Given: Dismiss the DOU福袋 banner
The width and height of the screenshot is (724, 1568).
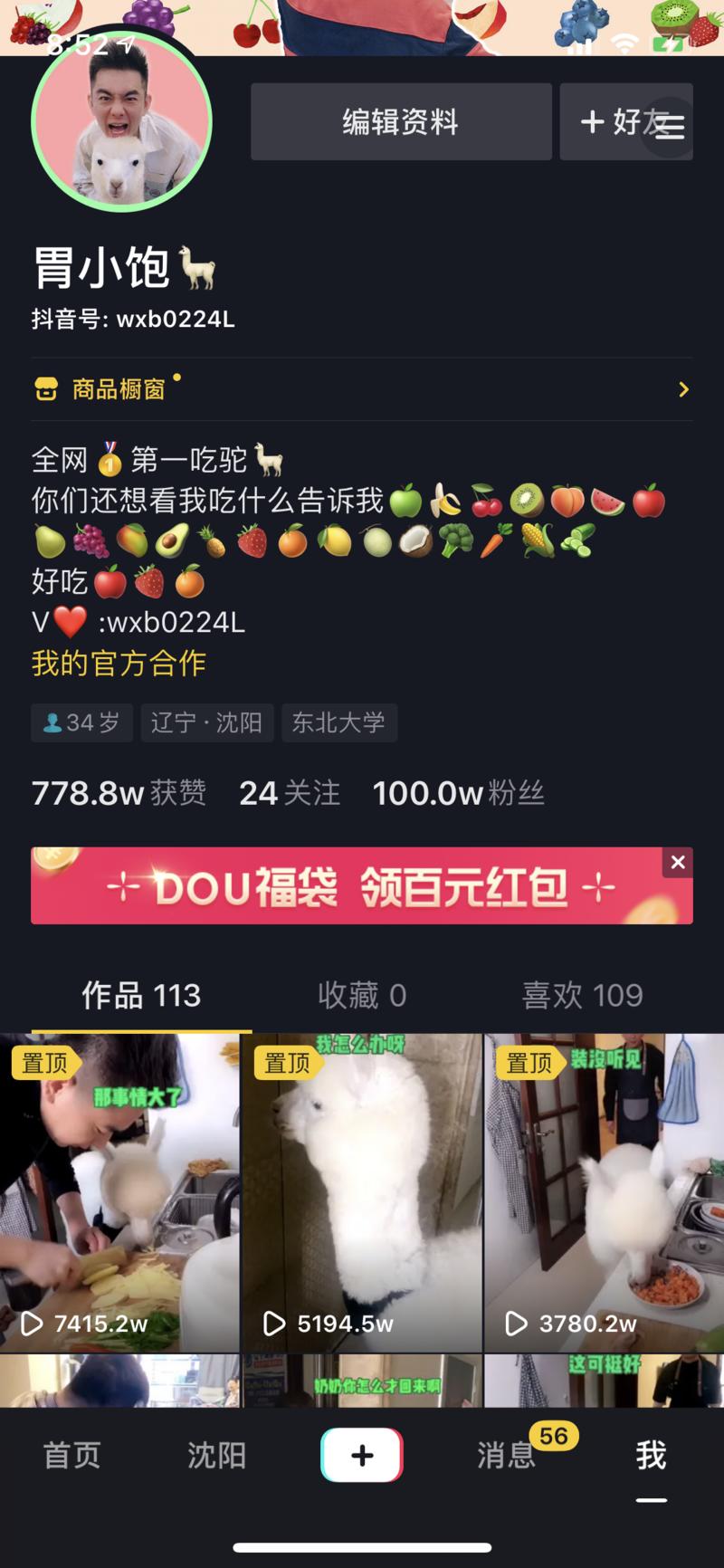Looking at the screenshot, I should (678, 863).
